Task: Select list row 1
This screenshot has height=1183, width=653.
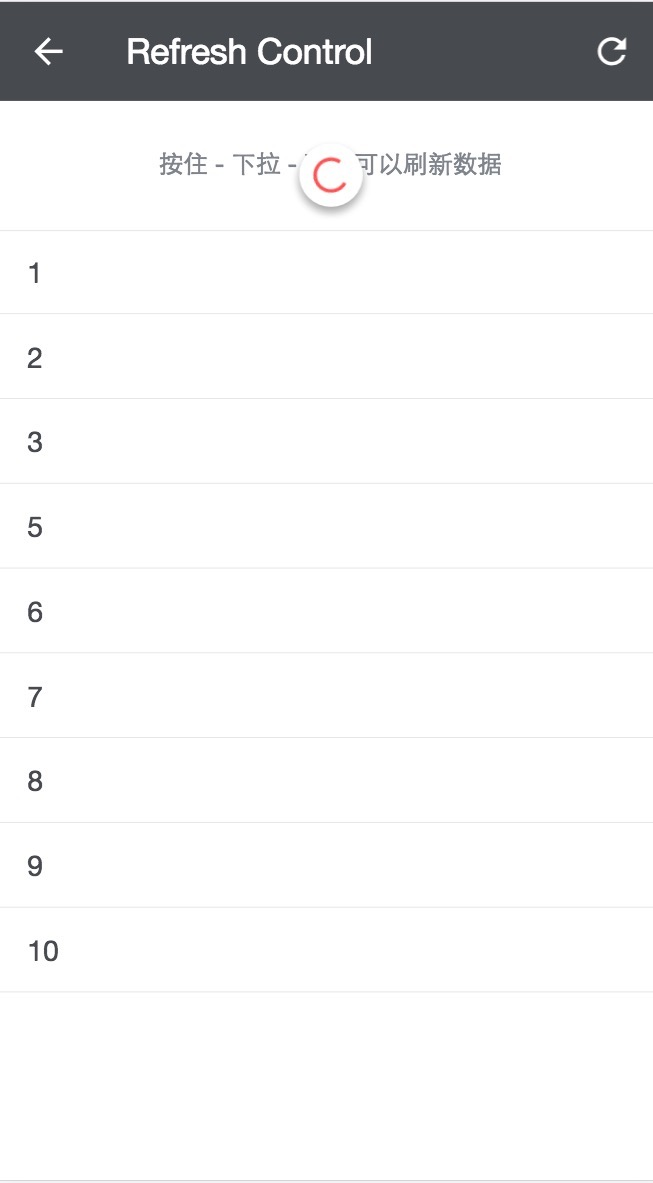Action: 326,272
